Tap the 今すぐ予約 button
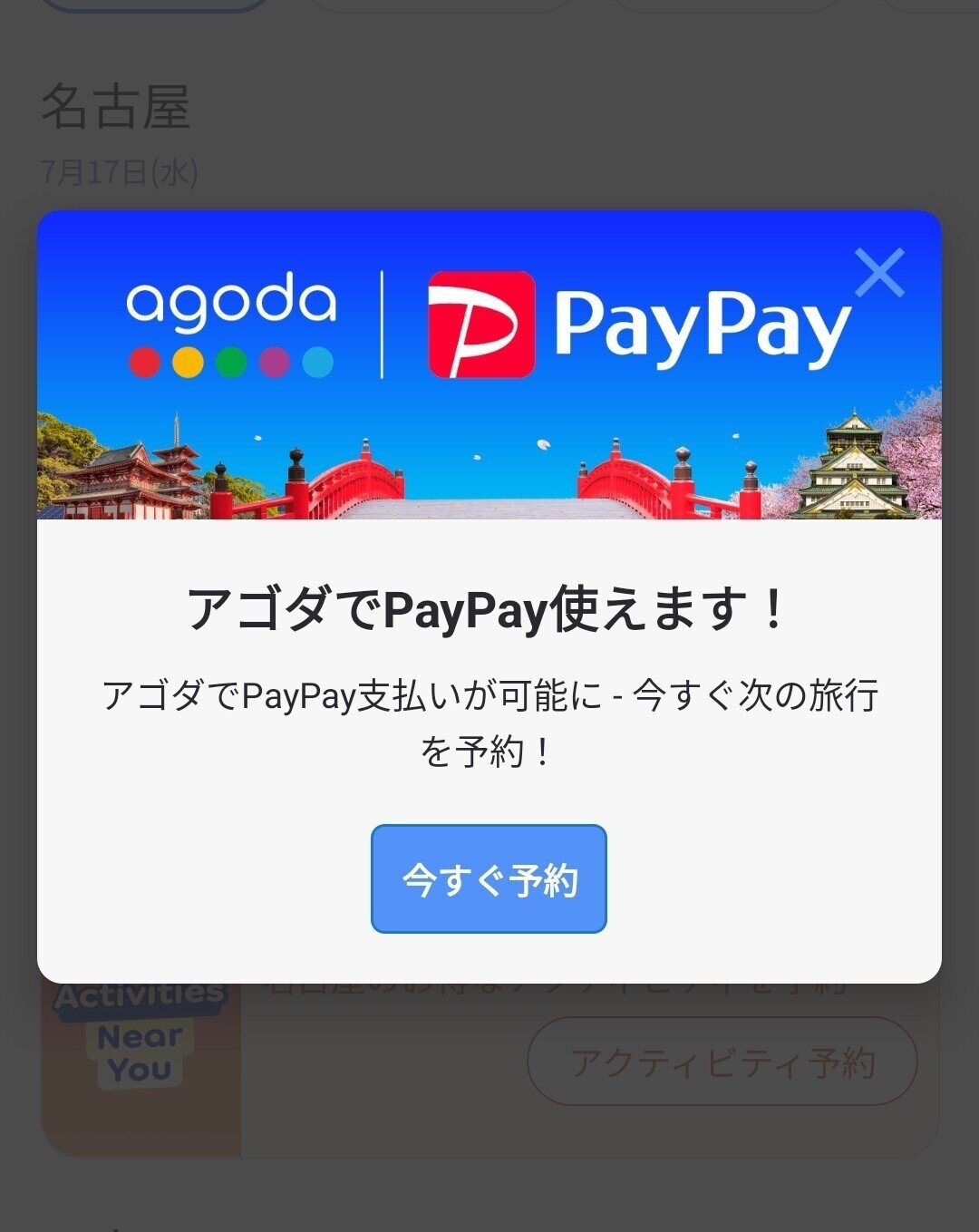 pyautogui.click(x=489, y=878)
